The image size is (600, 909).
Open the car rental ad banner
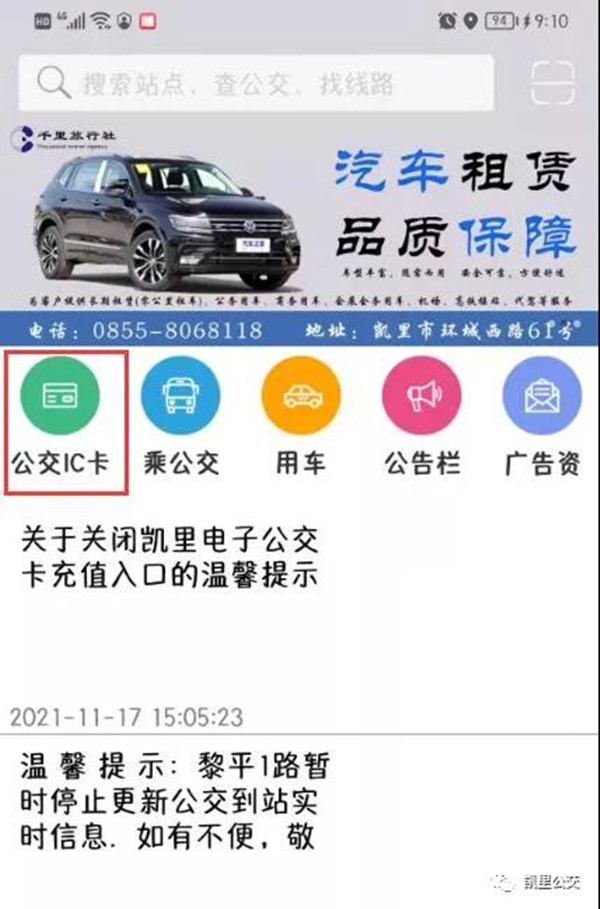[x=300, y=230]
